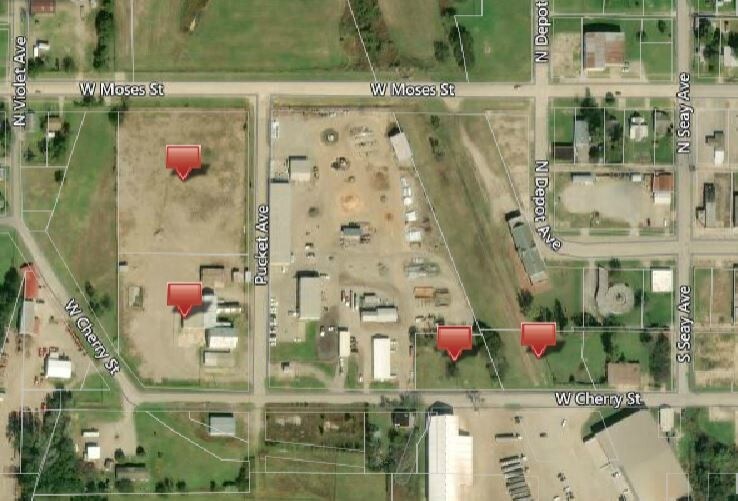Open the red marker just west of the rail line
Viewport: 738px width, 501px height.
[455, 340]
